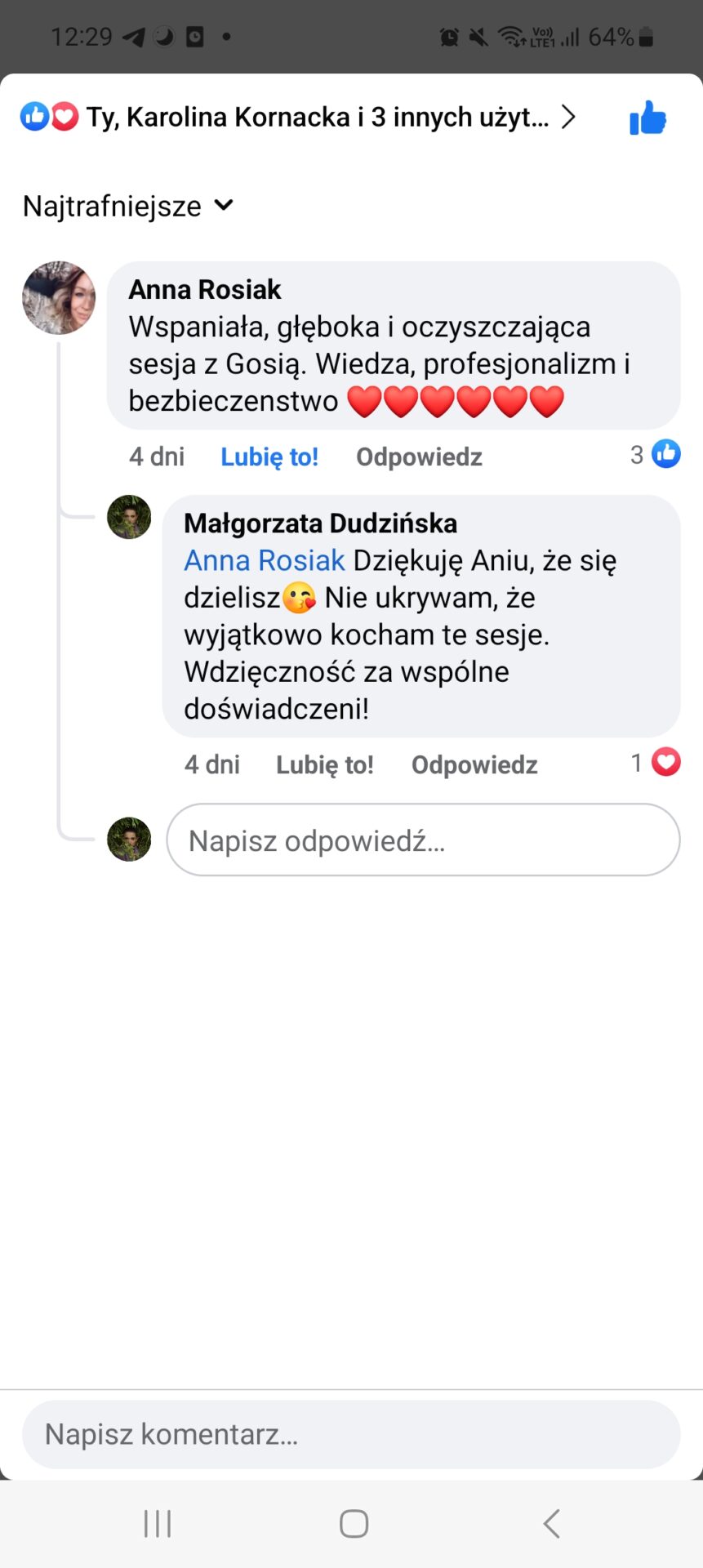Tap the blue thumbs-up like icon at top
703x1568 pixels.
(x=648, y=118)
